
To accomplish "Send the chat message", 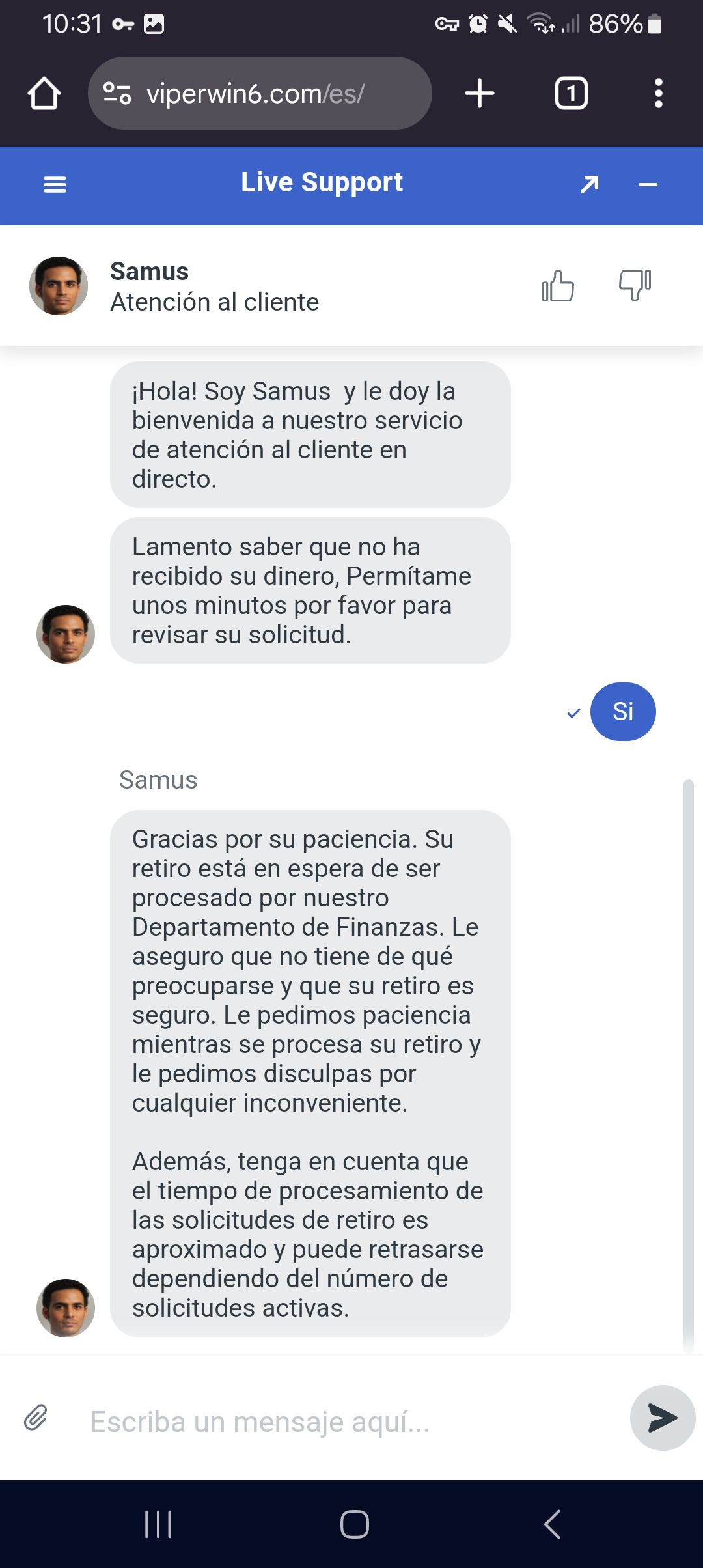I will click(x=662, y=1418).
